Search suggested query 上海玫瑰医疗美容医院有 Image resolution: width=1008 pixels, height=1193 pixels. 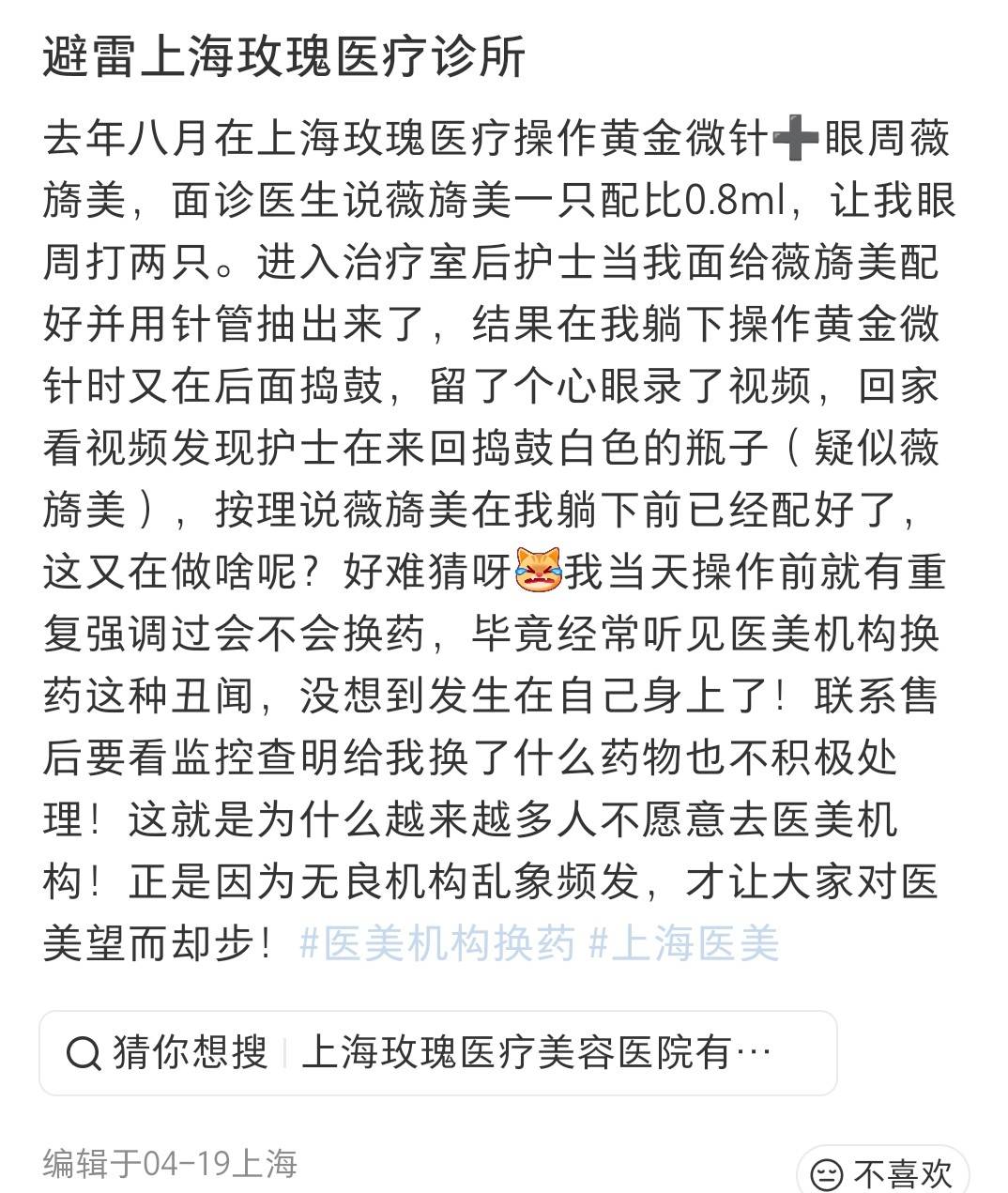tap(535, 1053)
